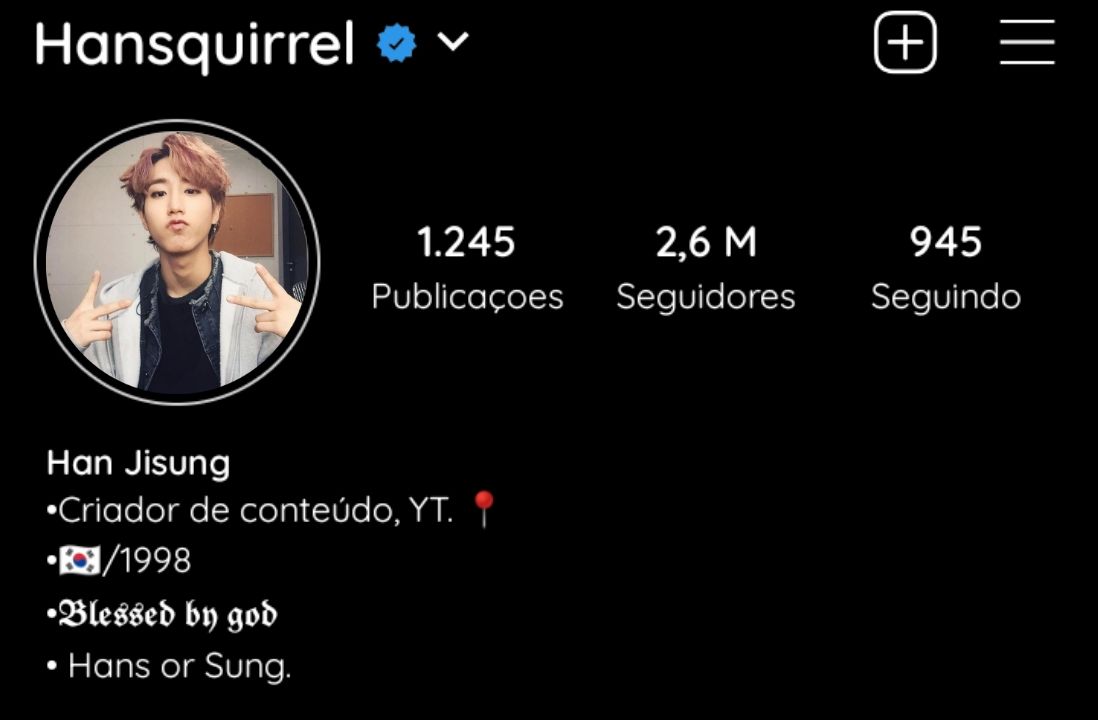The height and width of the screenshot is (720, 1098).
Task: Open the create new post plus icon
Action: pos(905,44)
